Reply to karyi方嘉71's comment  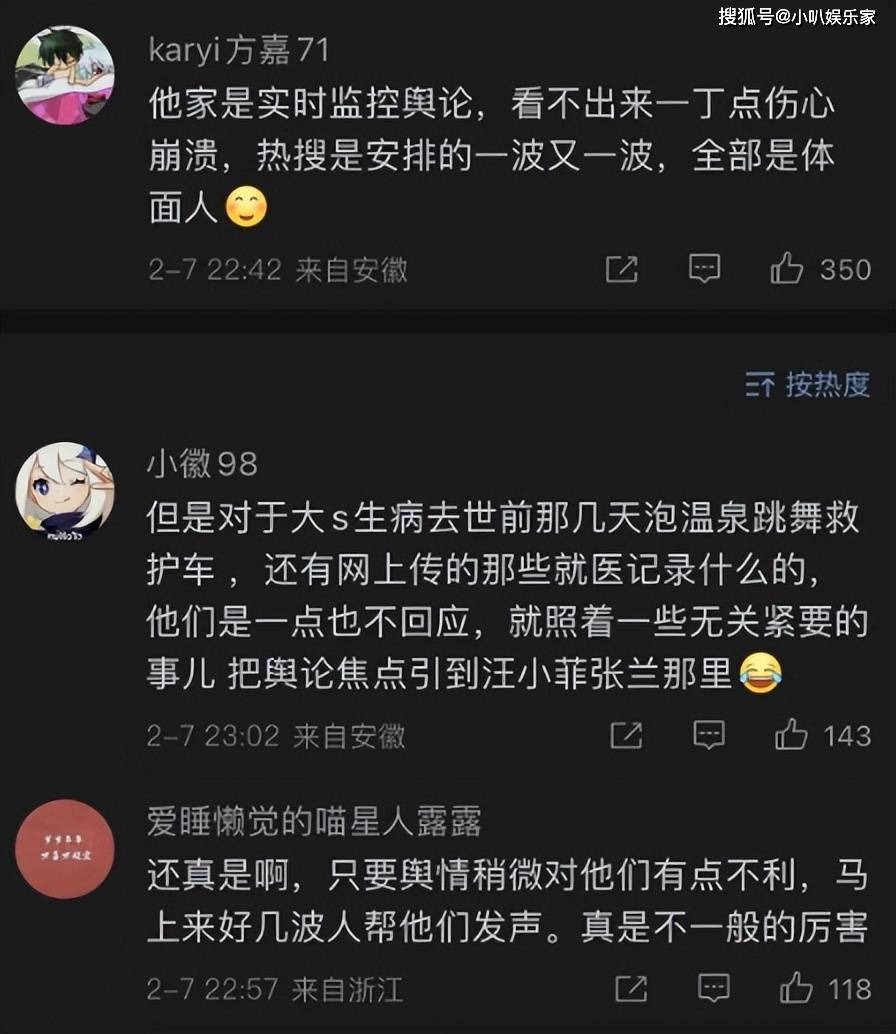(x=705, y=268)
